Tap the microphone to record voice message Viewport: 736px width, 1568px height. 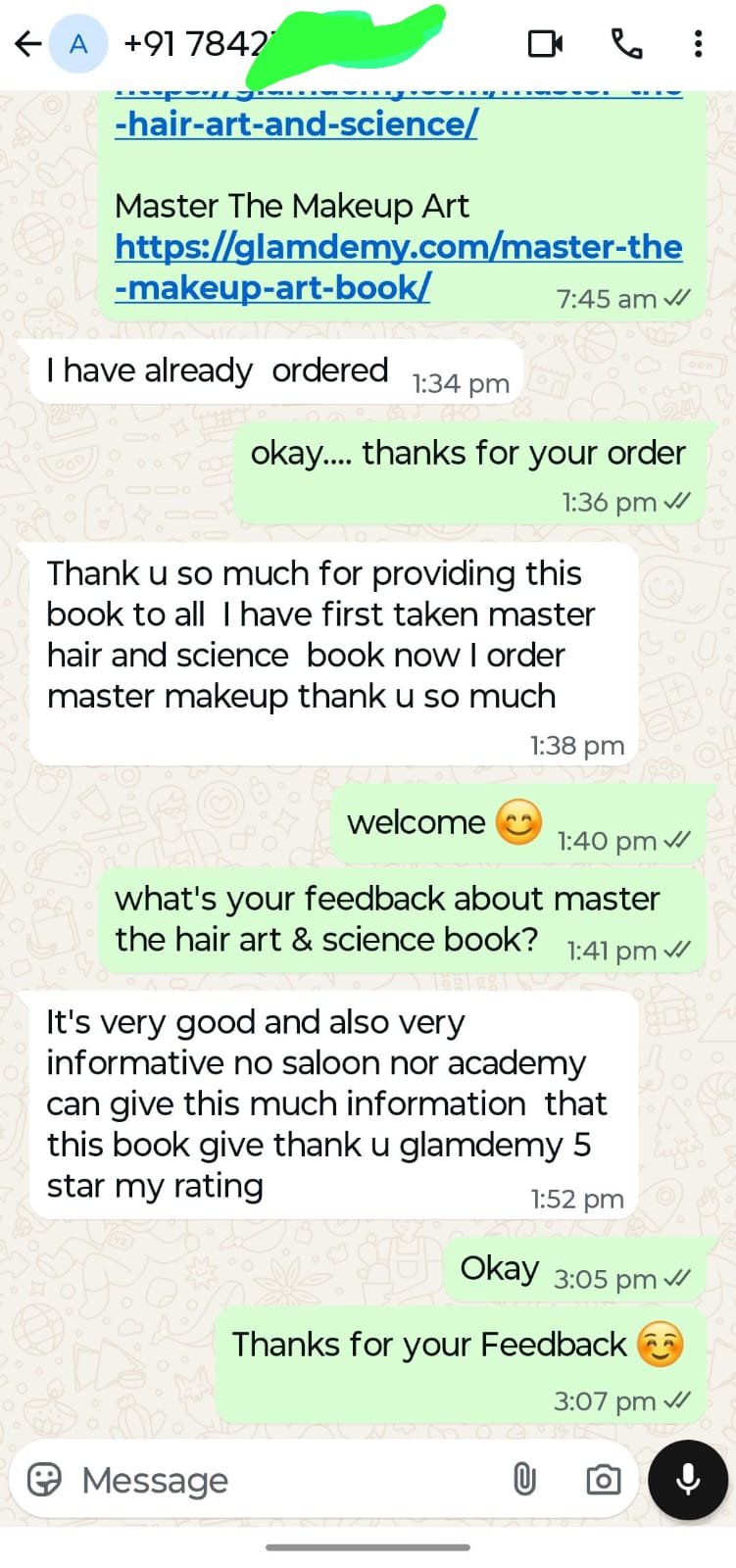(x=688, y=1479)
